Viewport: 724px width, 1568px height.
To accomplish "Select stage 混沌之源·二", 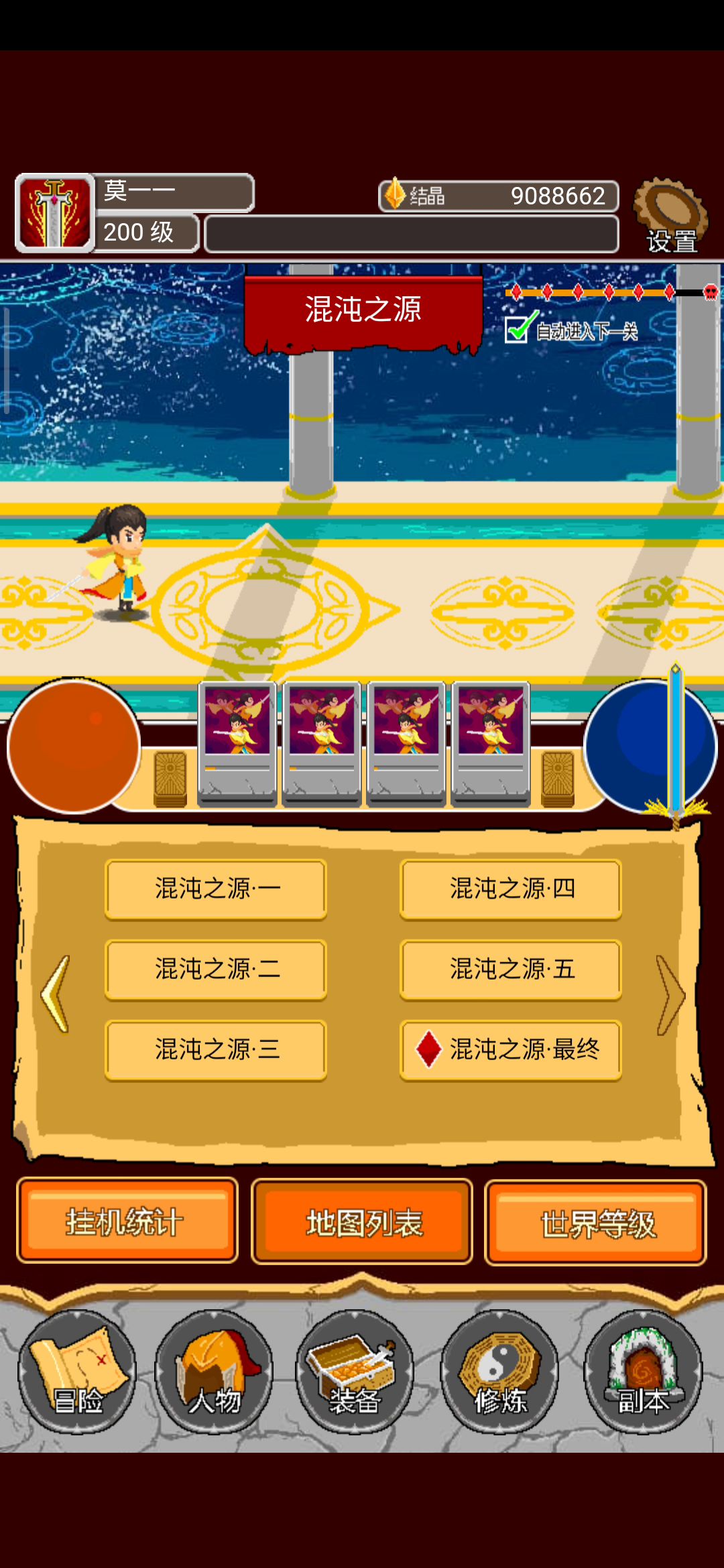I will point(216,970).
